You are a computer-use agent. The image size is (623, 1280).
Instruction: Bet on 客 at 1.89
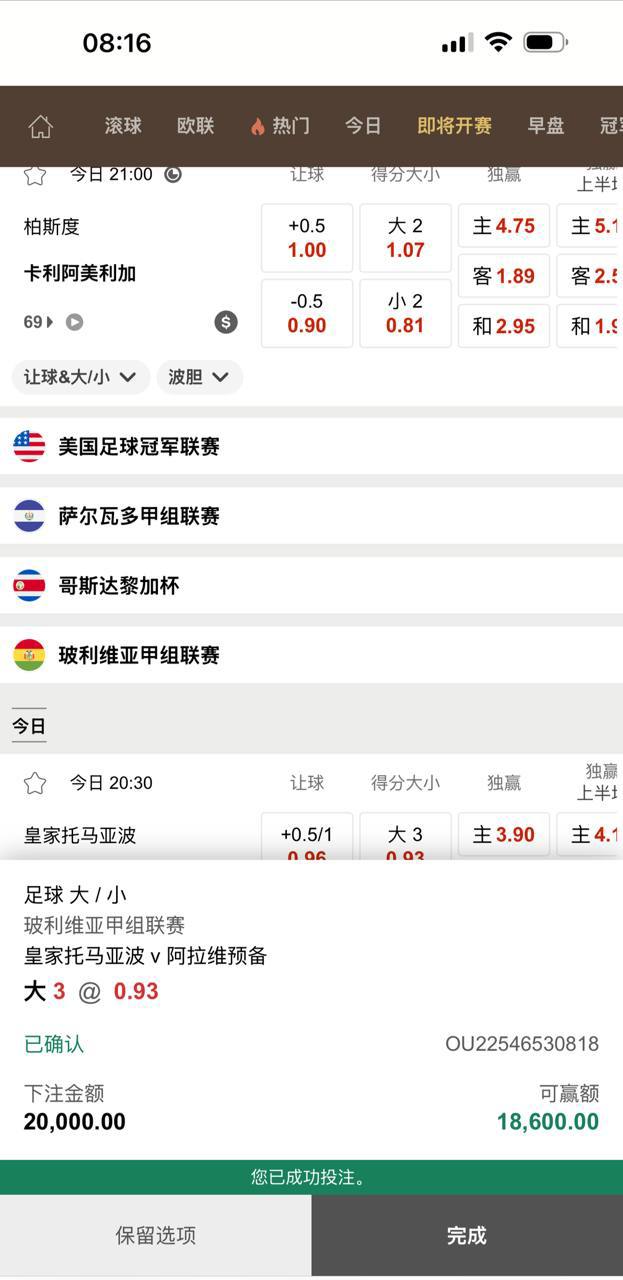pos(504,276)
